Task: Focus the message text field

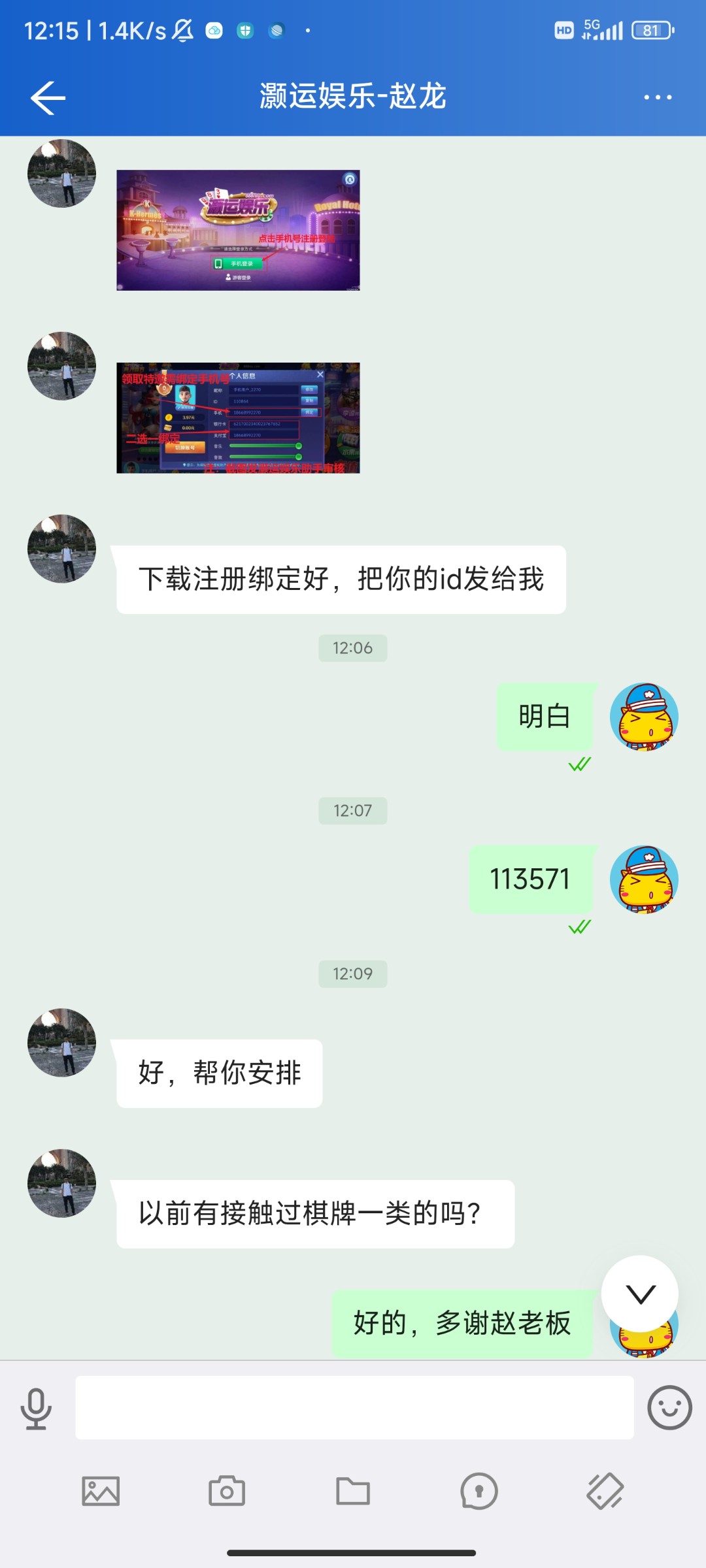Action: 354,1408
